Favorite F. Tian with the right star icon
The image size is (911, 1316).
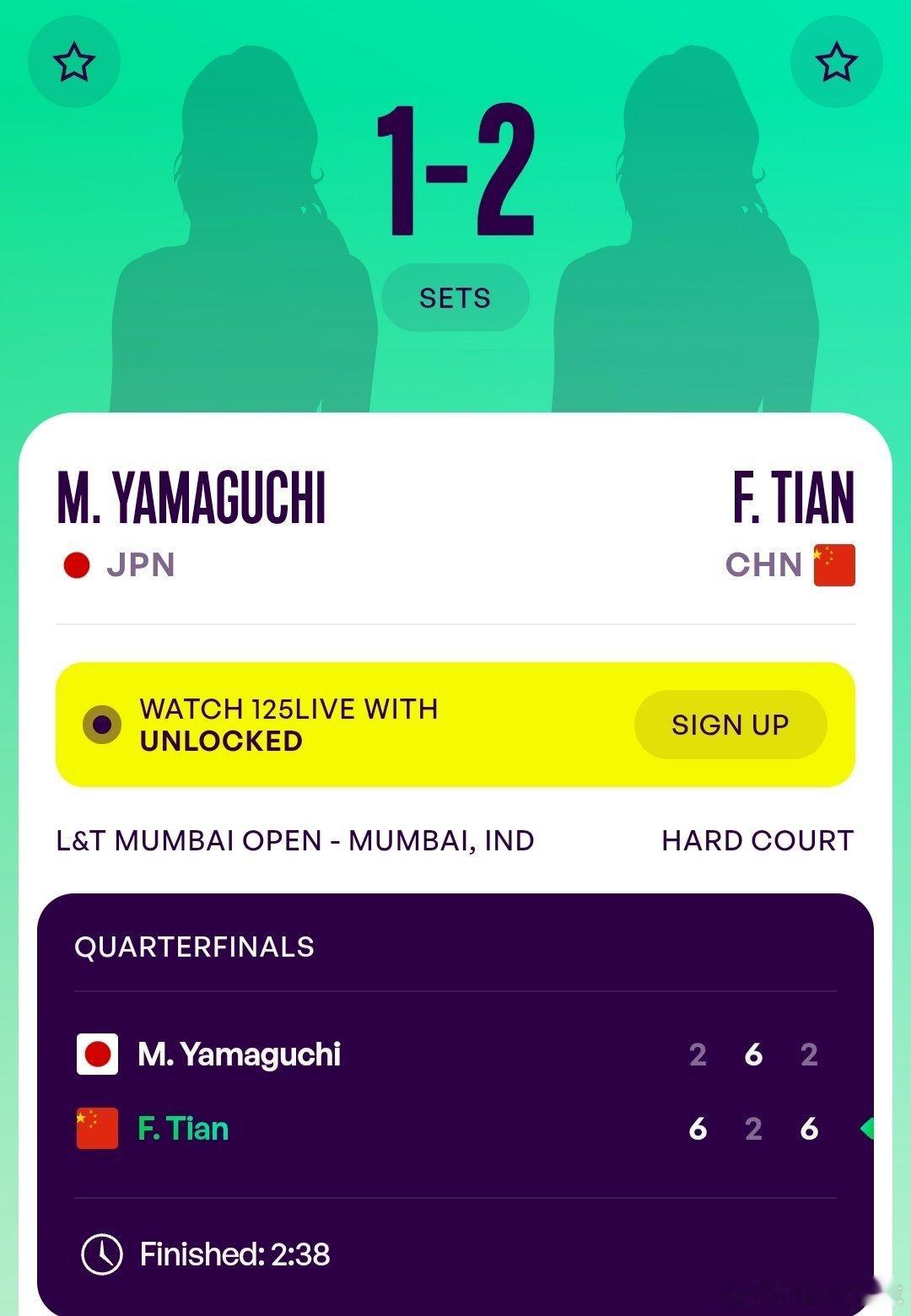(836, 61)
